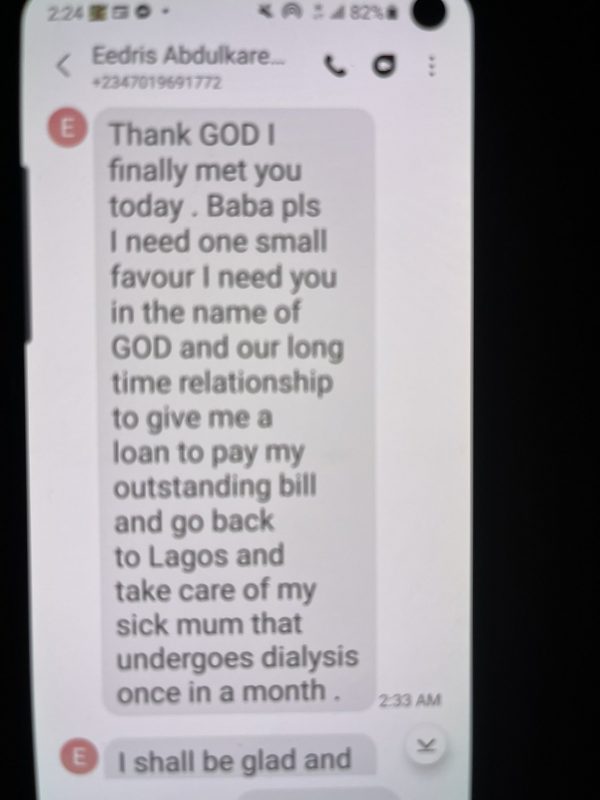Tap the sender avatar beside 'Thank GOD' message
Screen dimensions: 600x800
pos(67,128)
